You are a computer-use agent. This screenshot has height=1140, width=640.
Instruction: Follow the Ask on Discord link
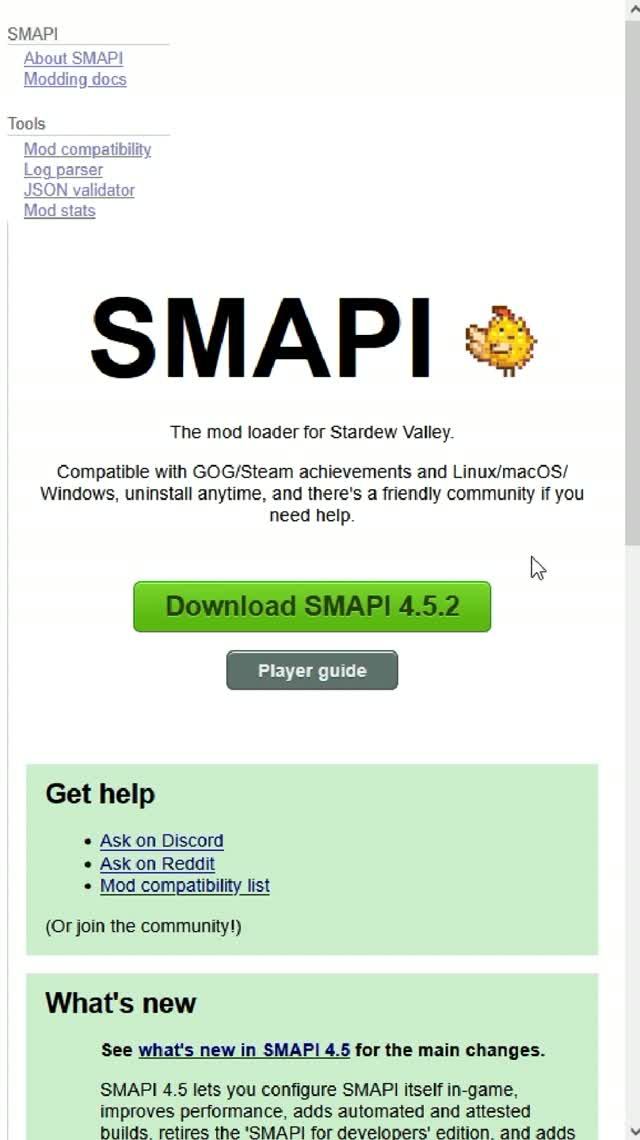pos(161,840)
